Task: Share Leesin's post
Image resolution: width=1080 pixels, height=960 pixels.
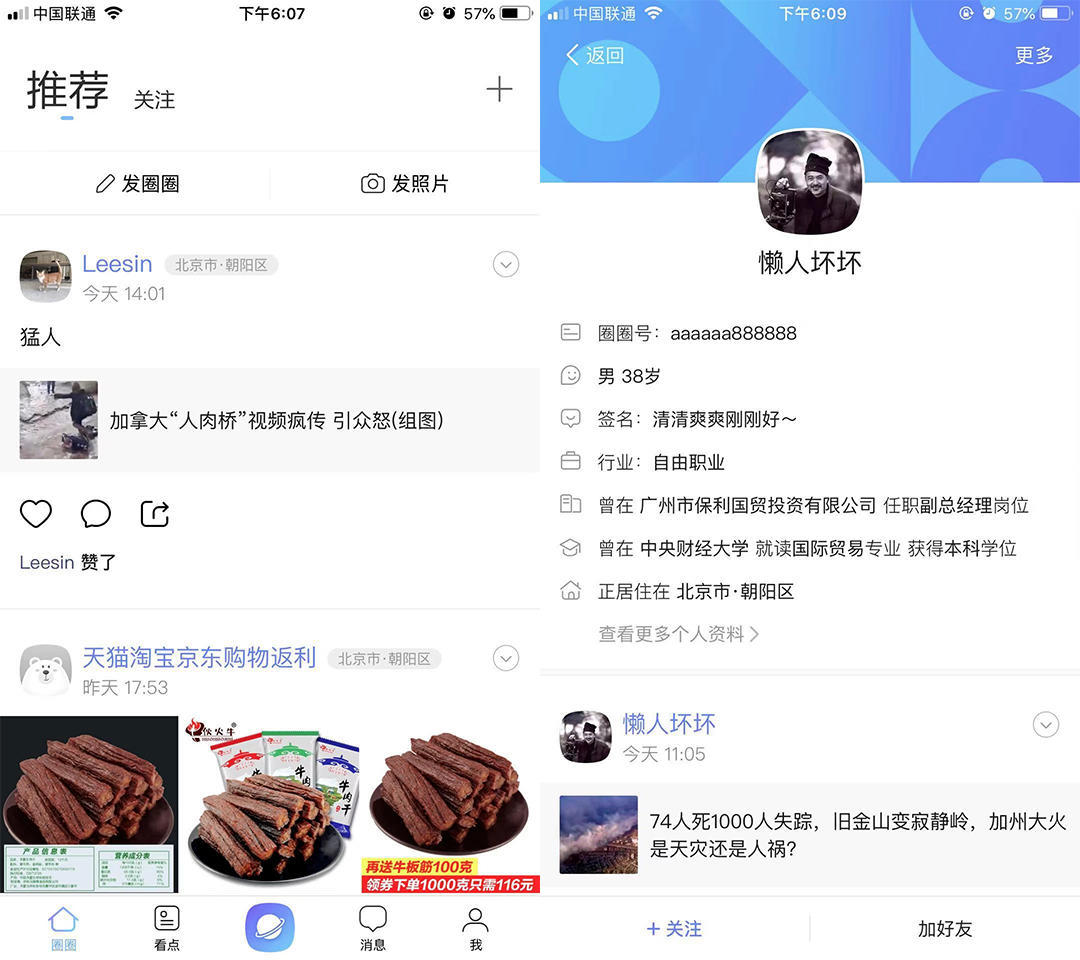Action: click(155, 514)
